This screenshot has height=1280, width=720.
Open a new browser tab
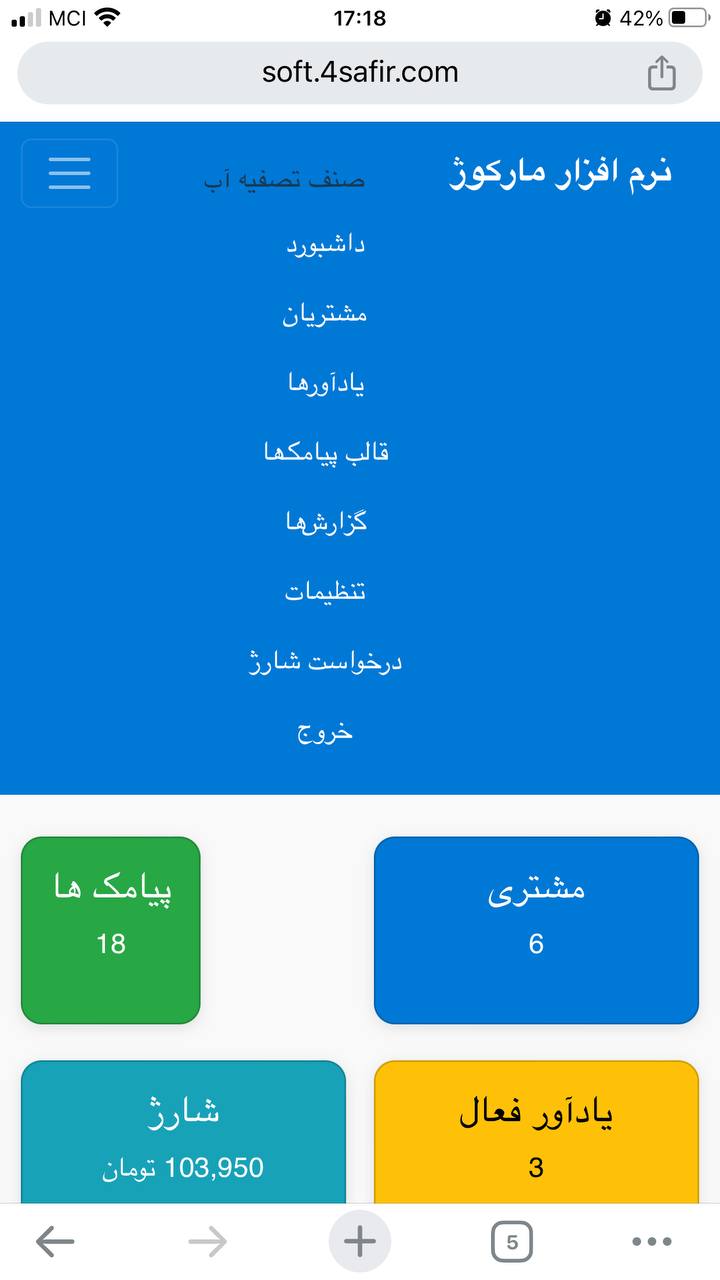[360, 1242]
